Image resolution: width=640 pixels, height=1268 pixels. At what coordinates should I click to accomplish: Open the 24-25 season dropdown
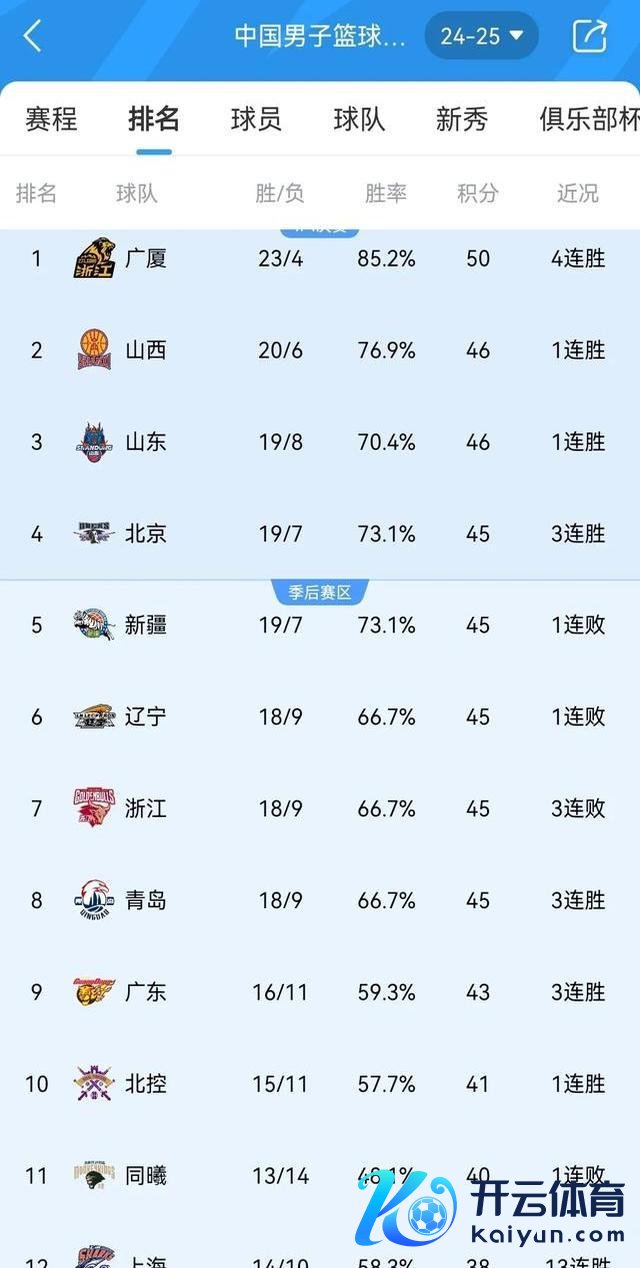(x=482, y=37)
